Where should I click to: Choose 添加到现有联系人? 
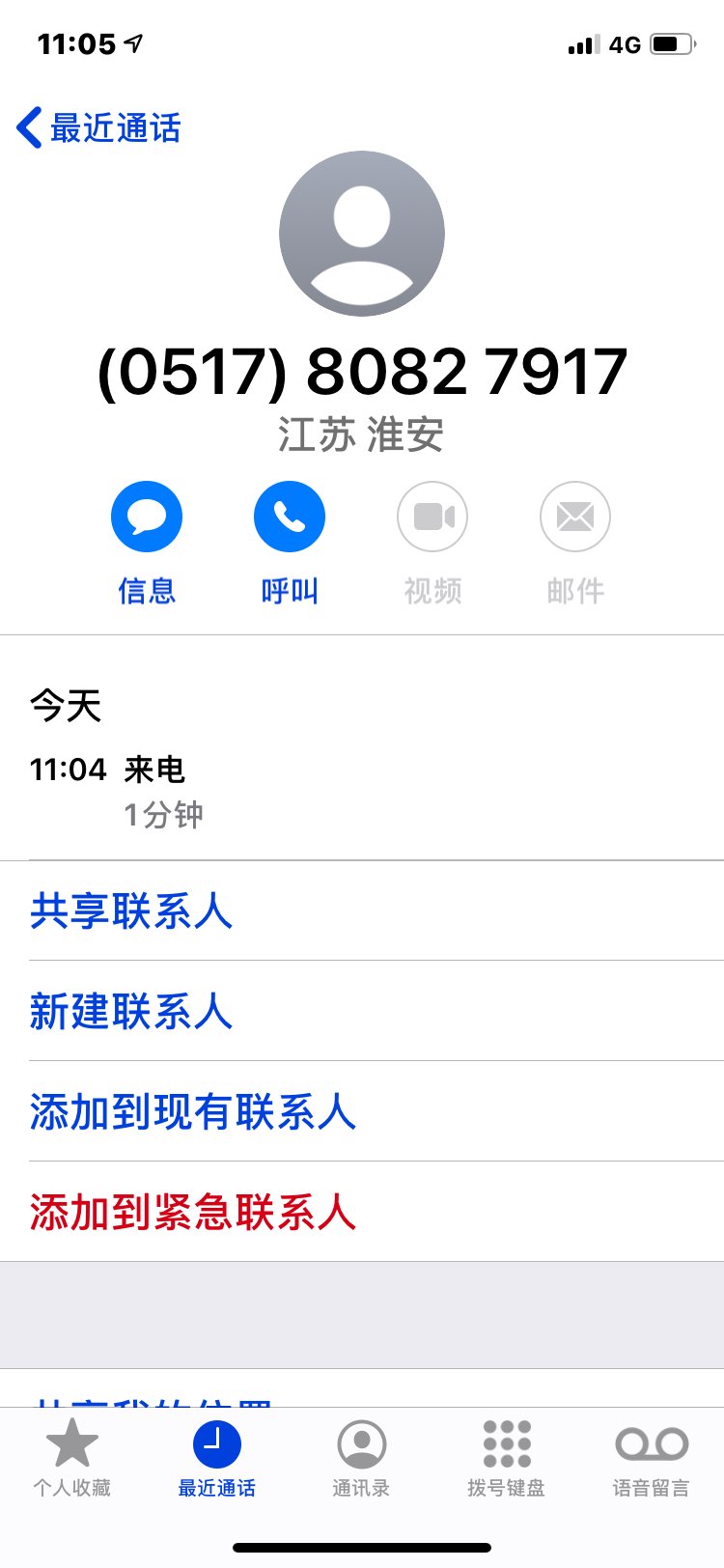376,1111
